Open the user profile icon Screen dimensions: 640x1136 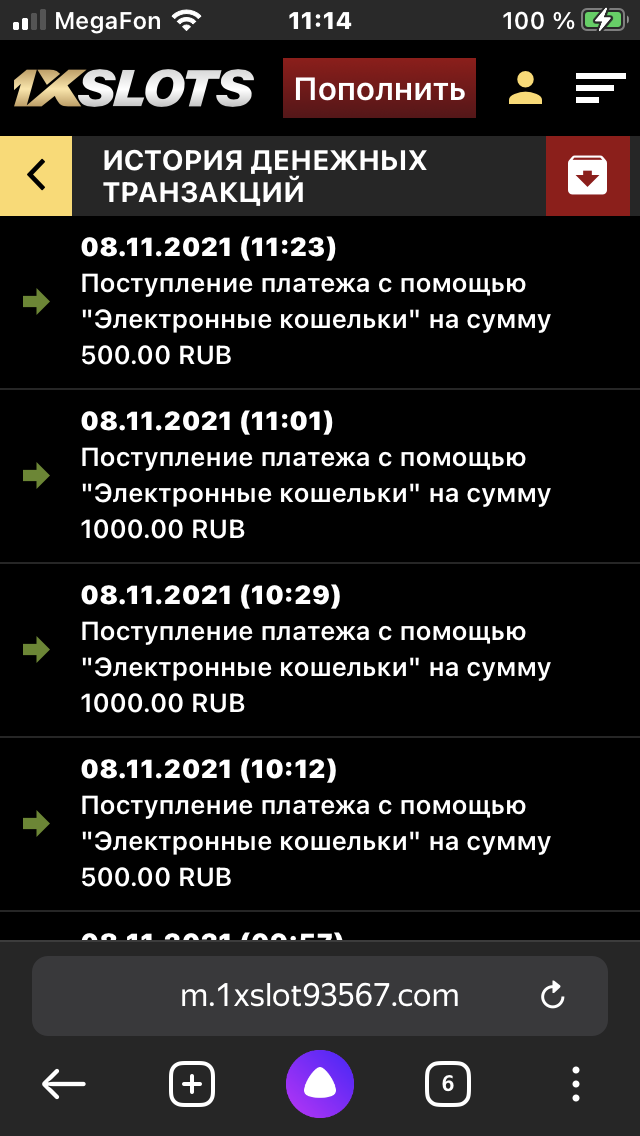(x=524, y=89)
